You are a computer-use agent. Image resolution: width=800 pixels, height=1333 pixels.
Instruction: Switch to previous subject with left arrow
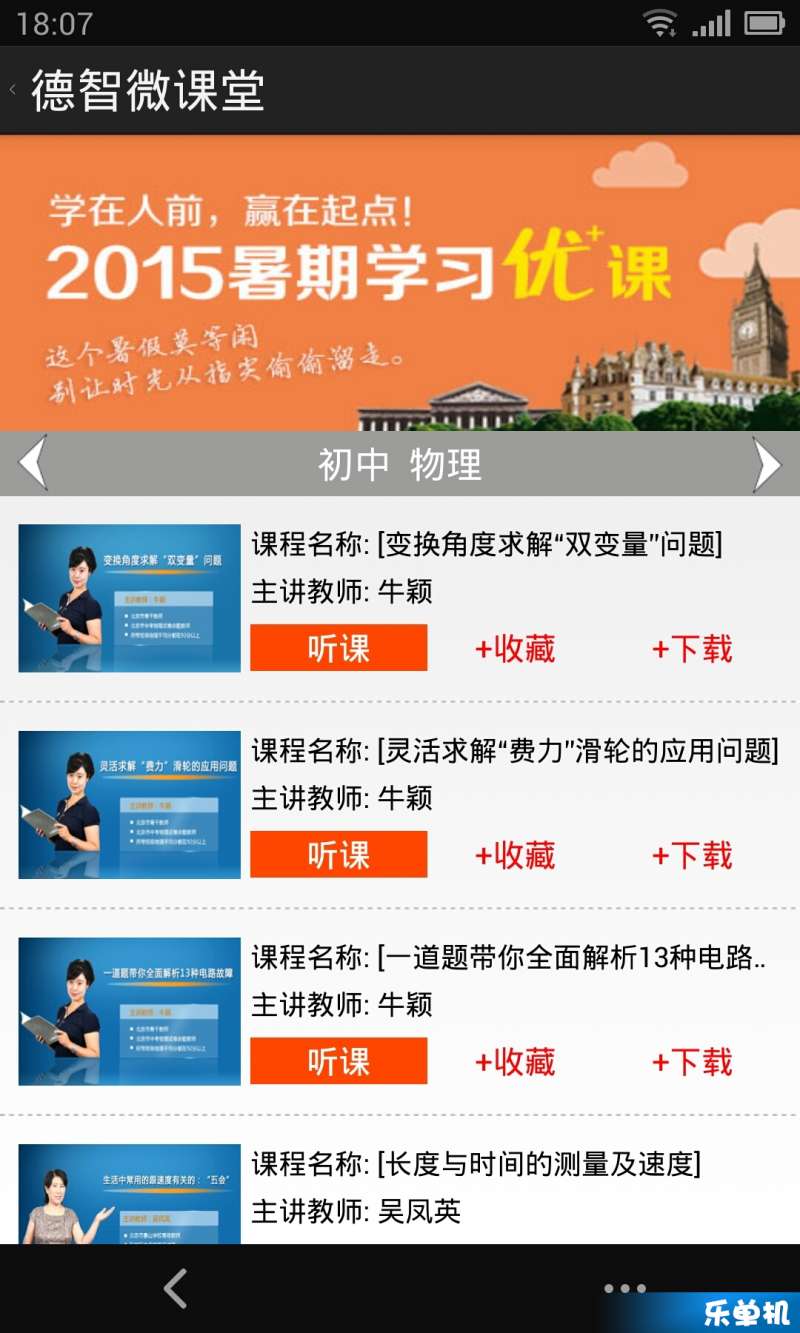[34, 464]
